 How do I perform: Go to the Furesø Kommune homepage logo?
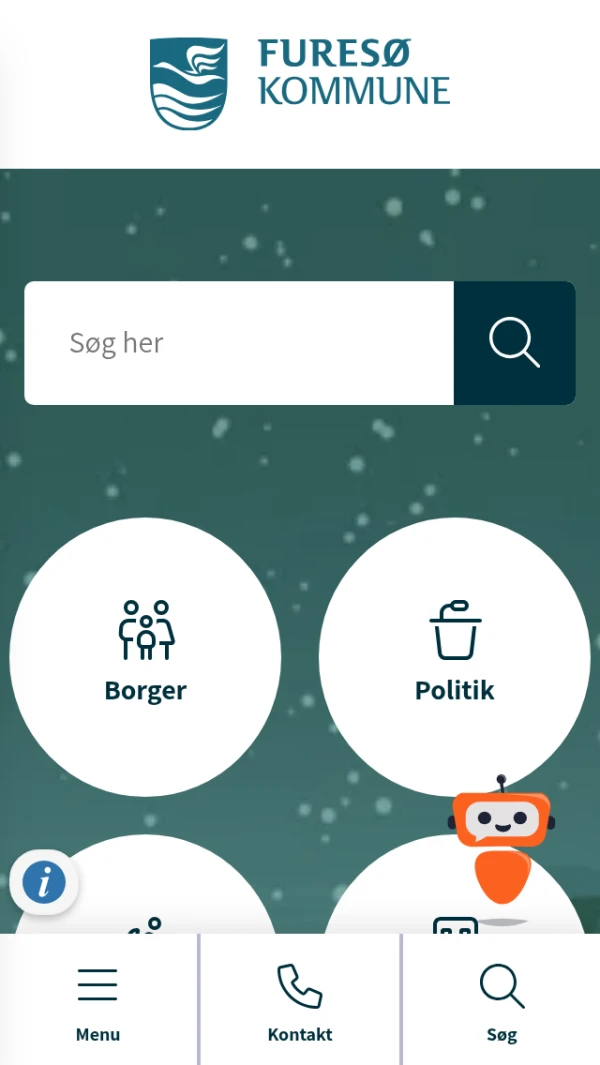click(x=300, y=84)
